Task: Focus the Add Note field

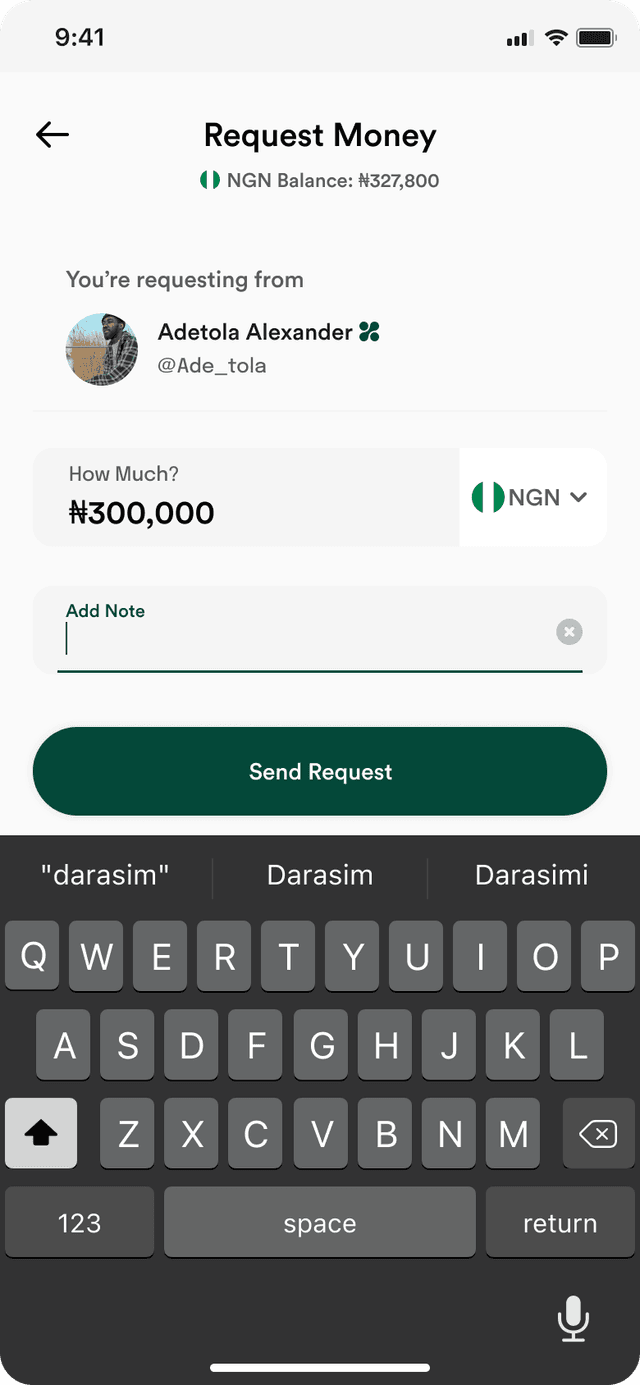Action: (x=300, y=638)
